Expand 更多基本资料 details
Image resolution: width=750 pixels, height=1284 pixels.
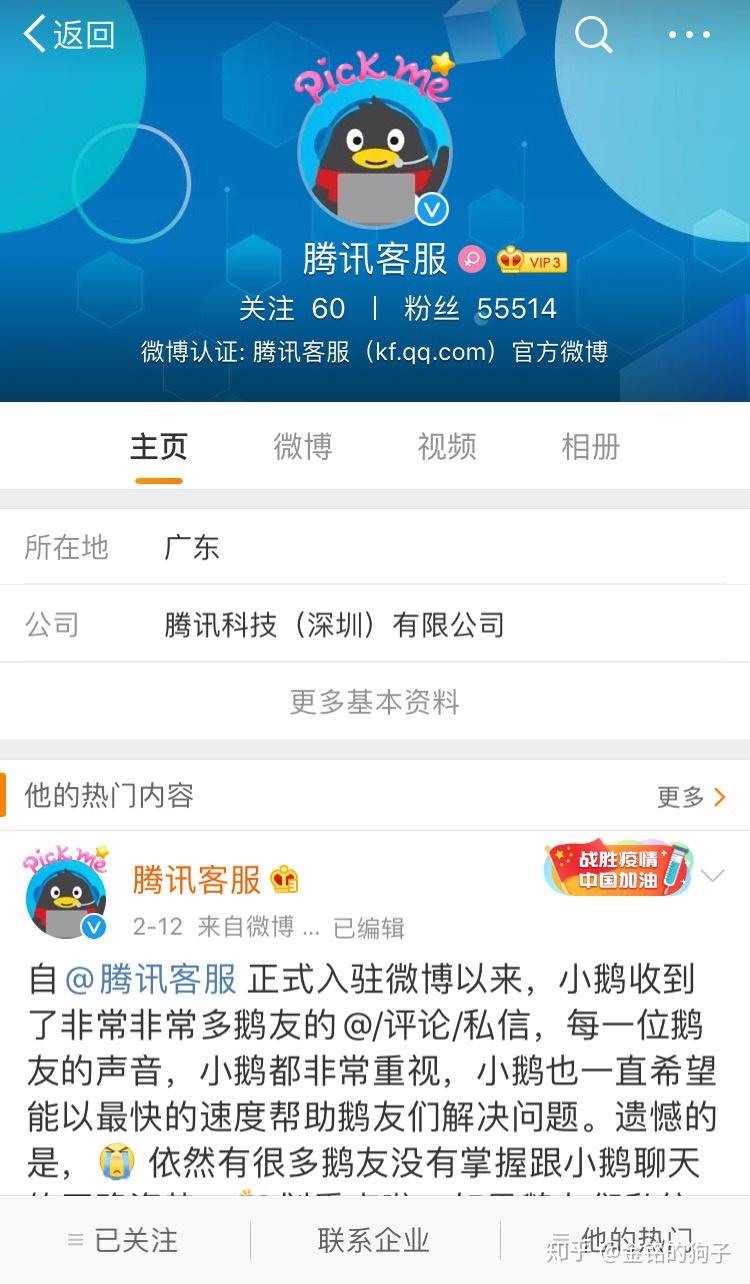pyautogui.click(x=374, y=702)
